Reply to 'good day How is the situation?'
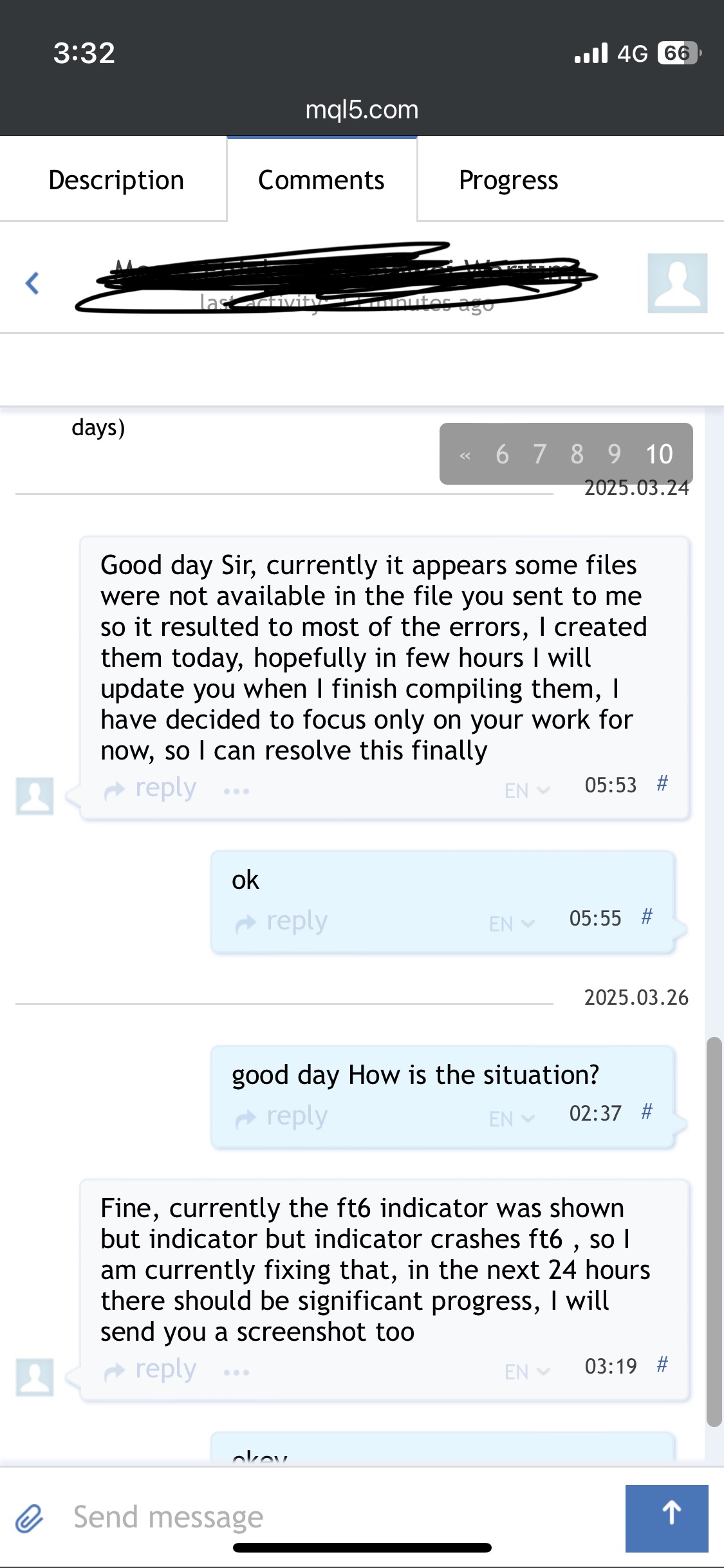Viewport: 724px width, 1568px height. (283, 1117)
